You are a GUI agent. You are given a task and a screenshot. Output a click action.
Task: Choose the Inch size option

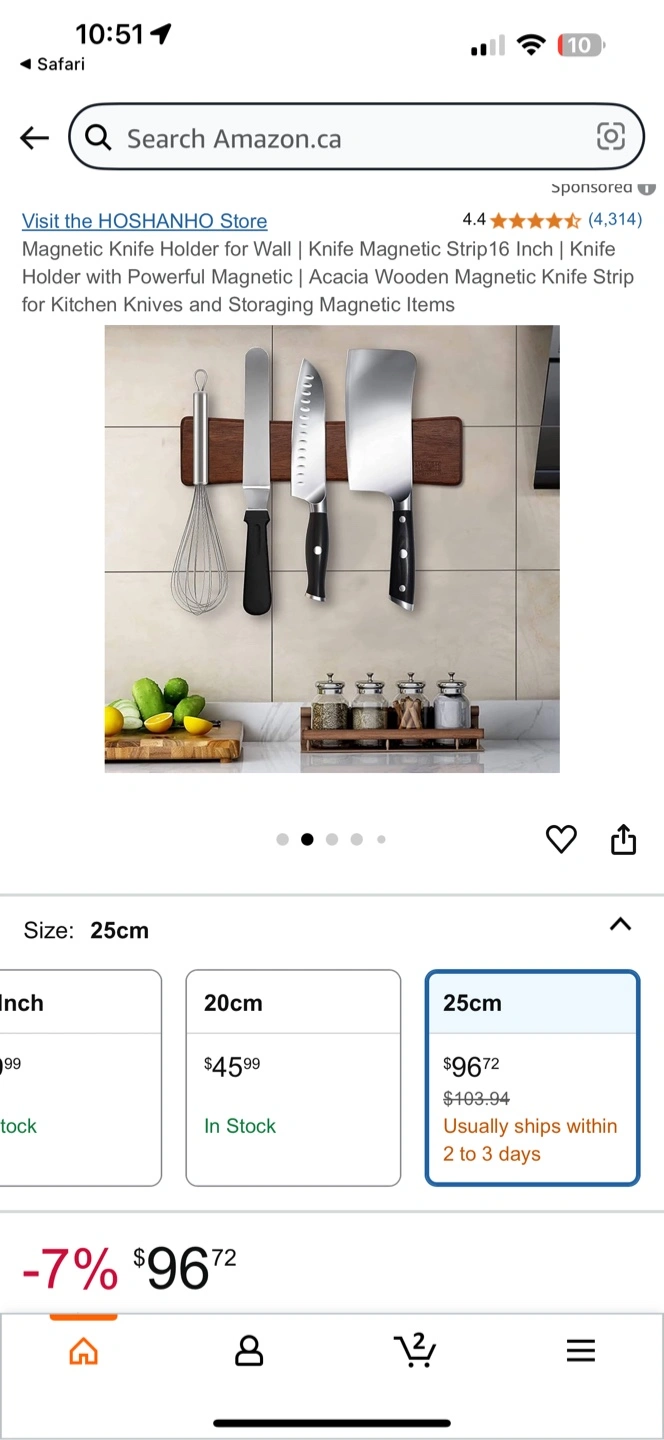point(80,1078)
